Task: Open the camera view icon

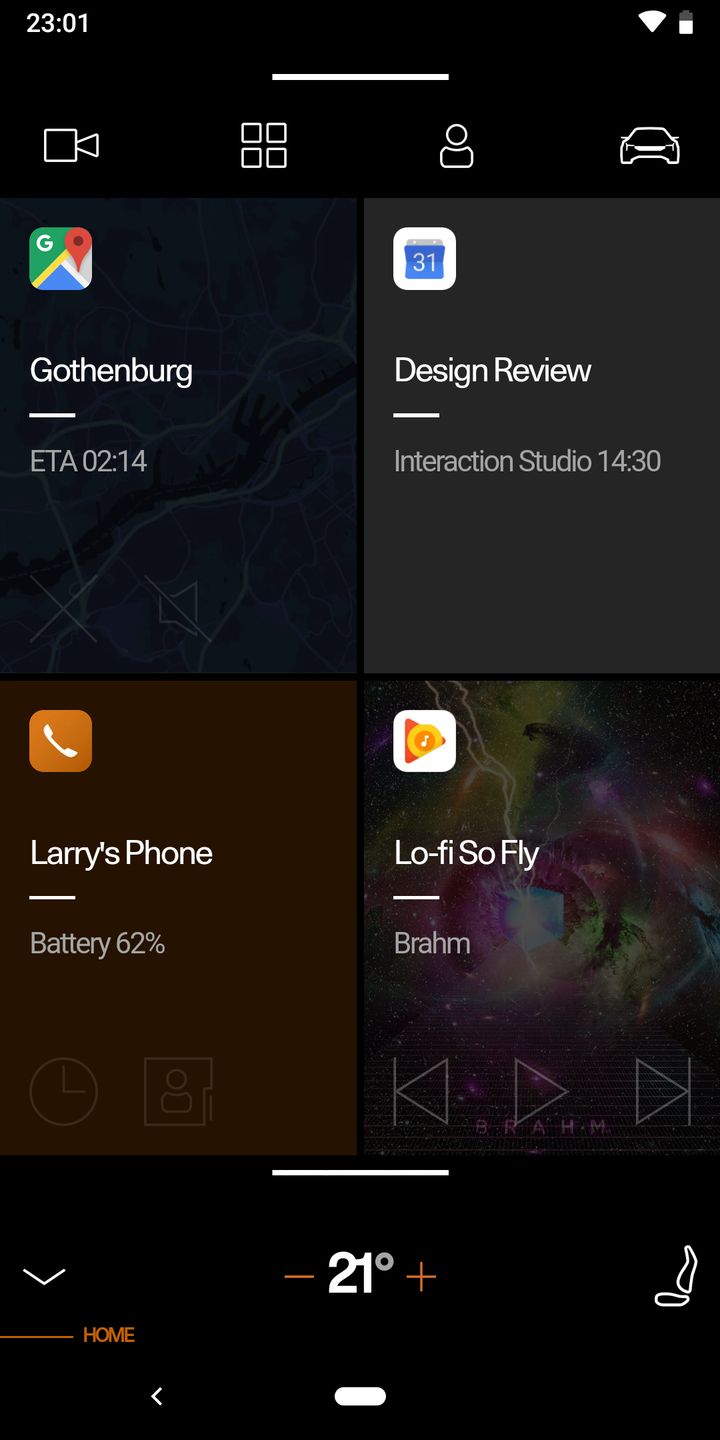Action: (x=71, y=146)
